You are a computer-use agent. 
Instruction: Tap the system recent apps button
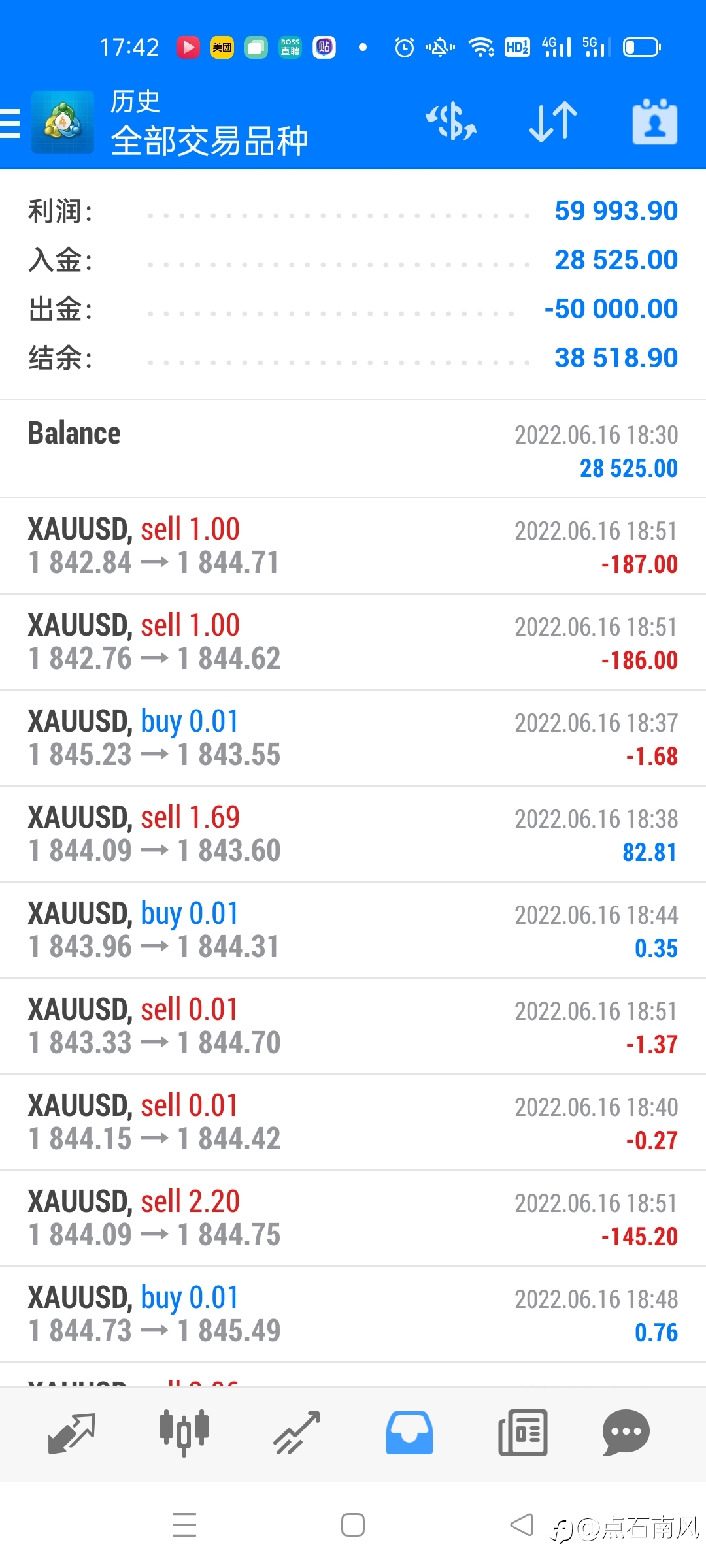point(184,1526)
